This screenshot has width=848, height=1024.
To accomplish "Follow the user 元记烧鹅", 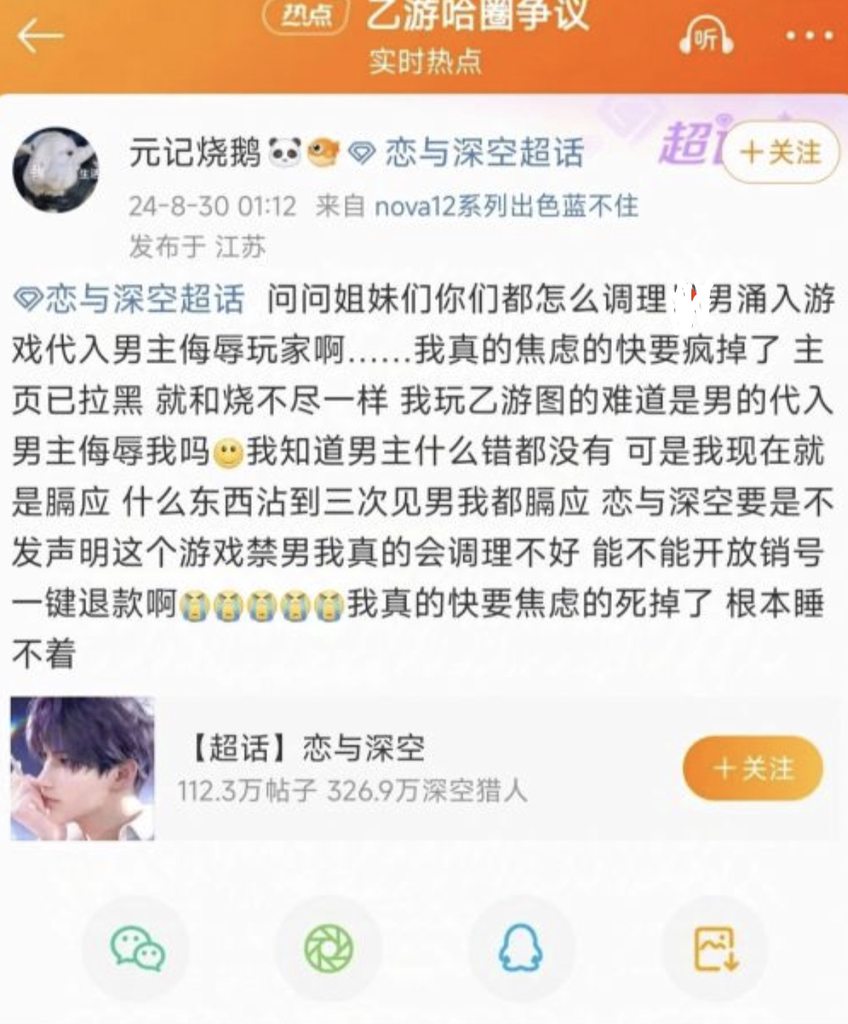I will click(783, 153).
